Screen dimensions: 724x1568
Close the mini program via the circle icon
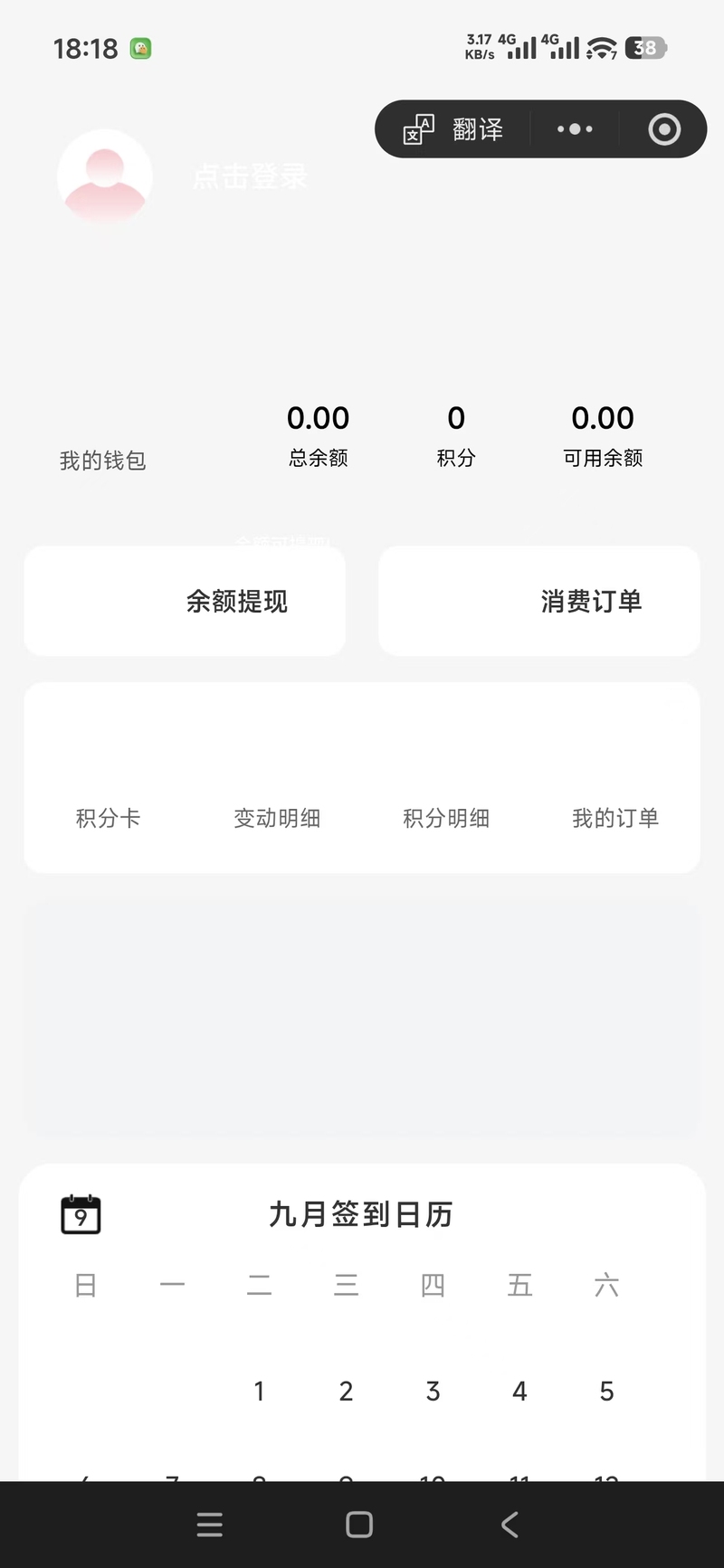coord(664,129)
